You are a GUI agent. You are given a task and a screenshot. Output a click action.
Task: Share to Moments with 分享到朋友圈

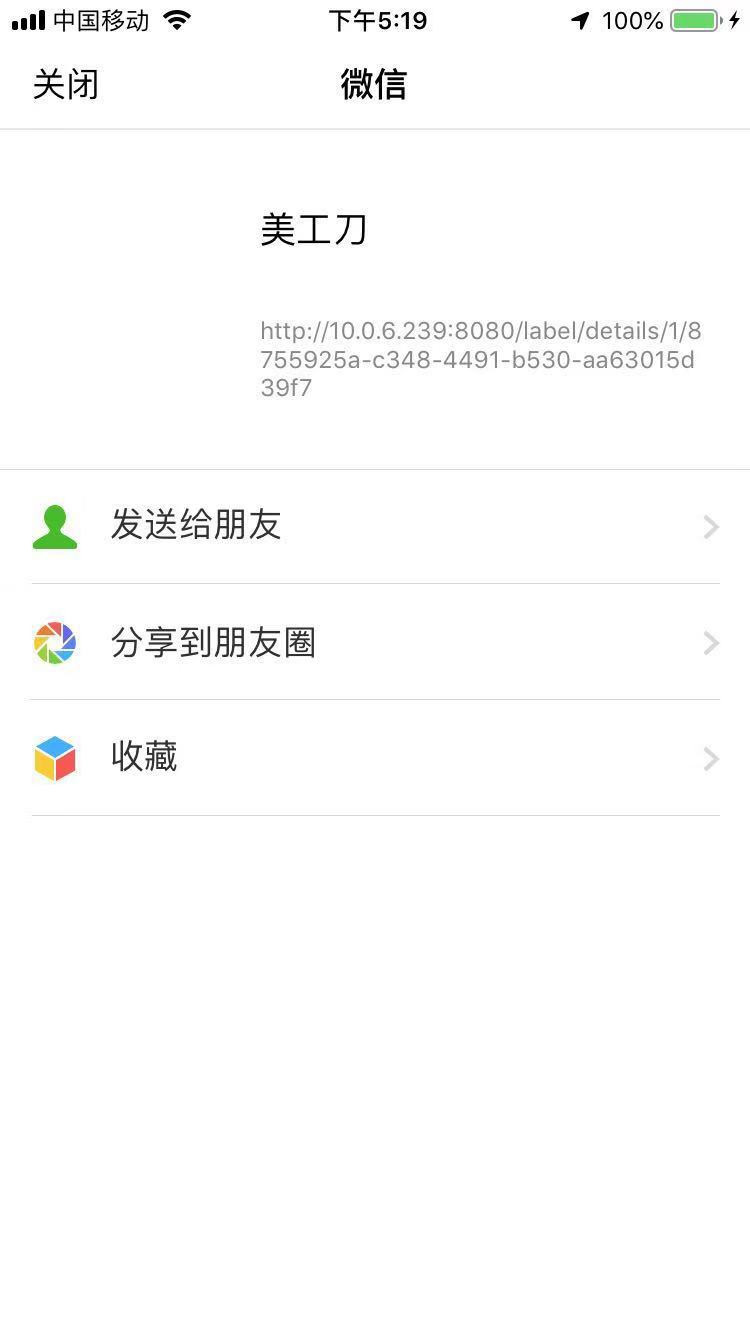213,642
